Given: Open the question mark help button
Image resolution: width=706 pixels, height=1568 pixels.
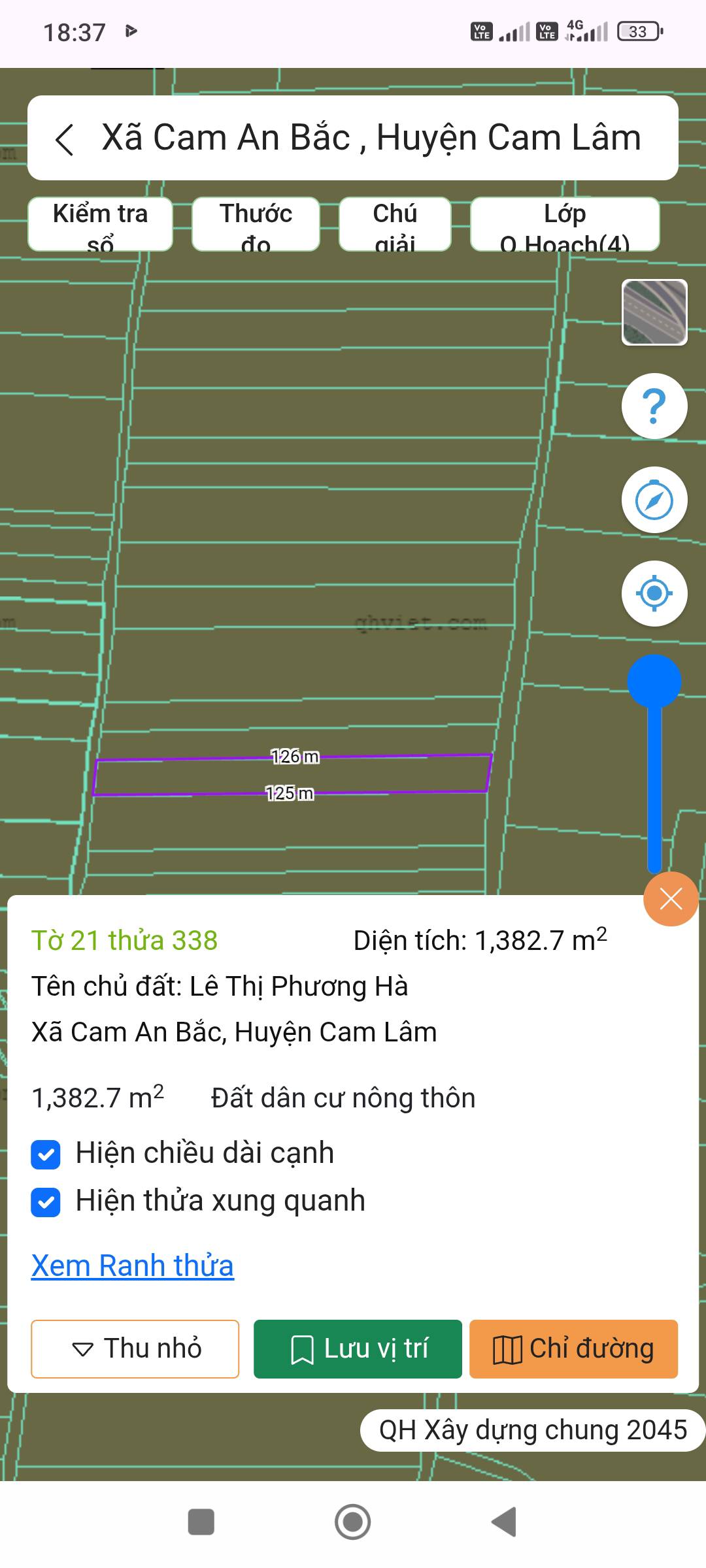Looking at the screenshot, I should 654,406.
